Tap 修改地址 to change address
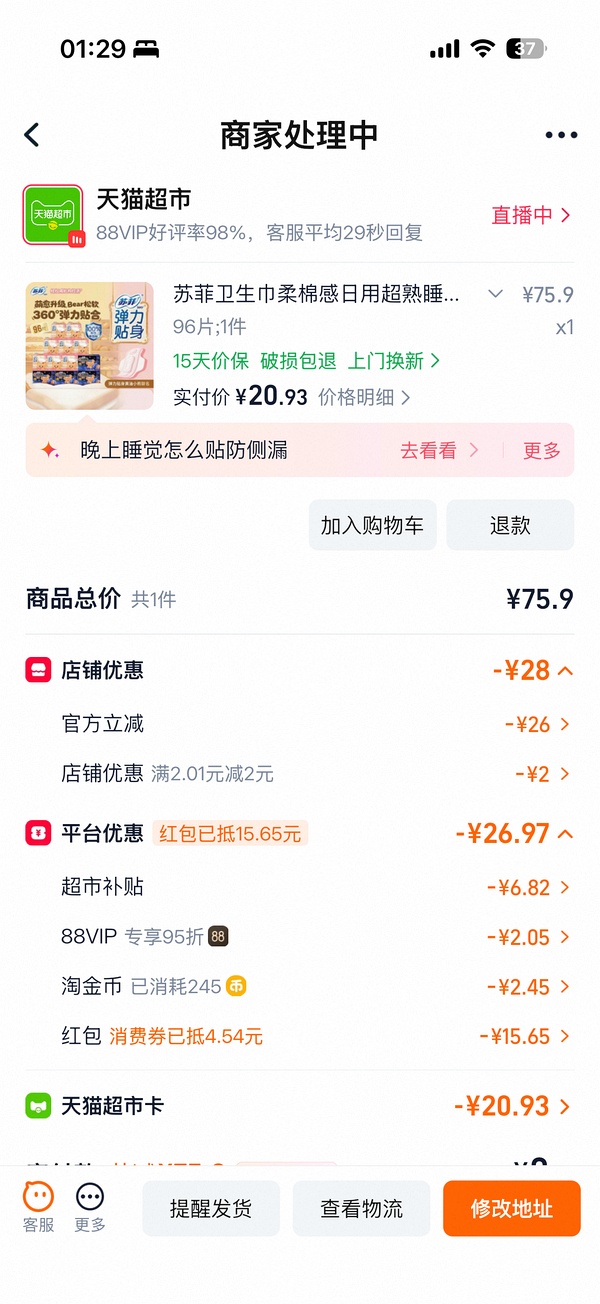The height and width of the screenshot is (1304, 600). 511,1209
